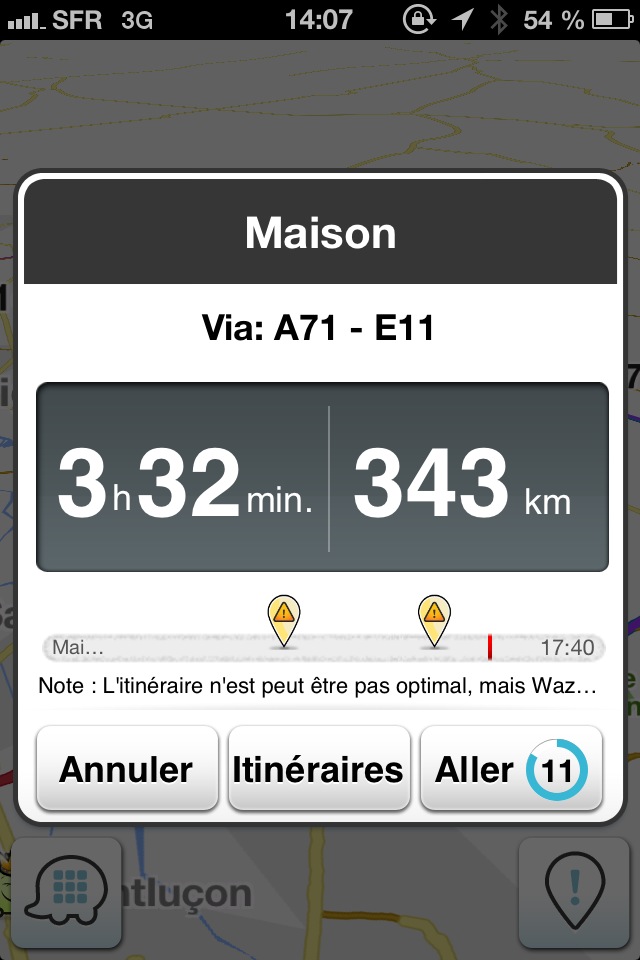Image resolution: width=640 pixels, height=960 pixels.
Task: Cancel the route with Annuler
Action: coord(127,769)
